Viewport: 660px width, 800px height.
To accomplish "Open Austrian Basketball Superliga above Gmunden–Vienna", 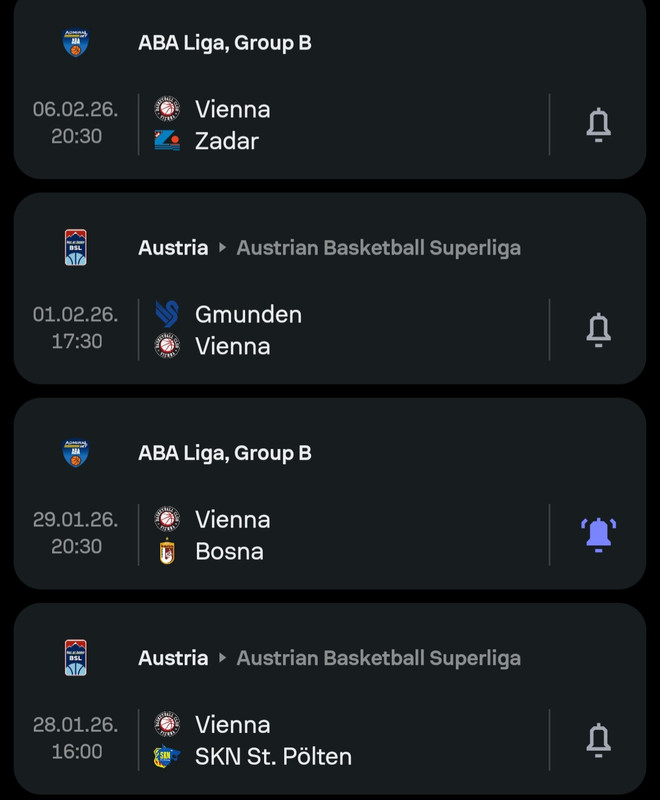I will coord(378,248).
